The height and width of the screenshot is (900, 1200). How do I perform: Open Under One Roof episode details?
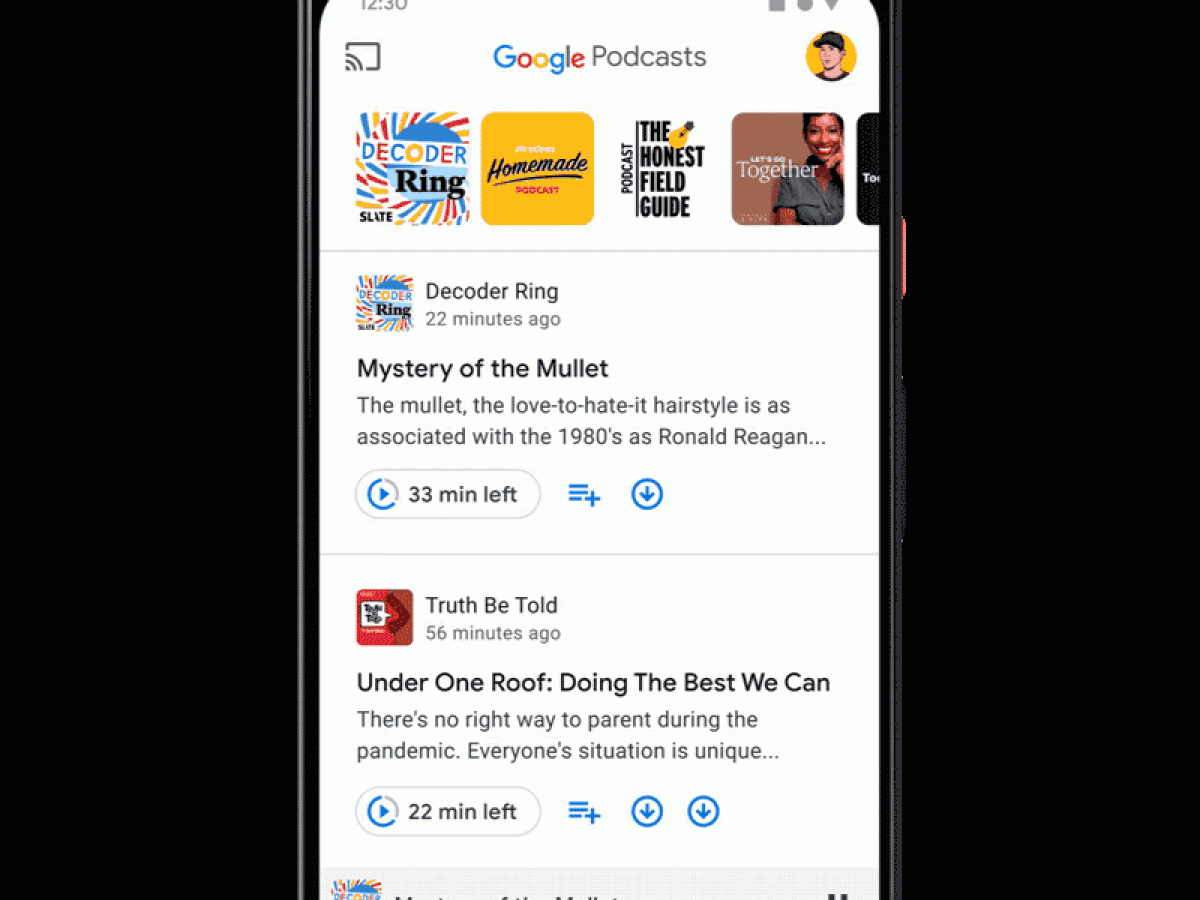[593, 683]
